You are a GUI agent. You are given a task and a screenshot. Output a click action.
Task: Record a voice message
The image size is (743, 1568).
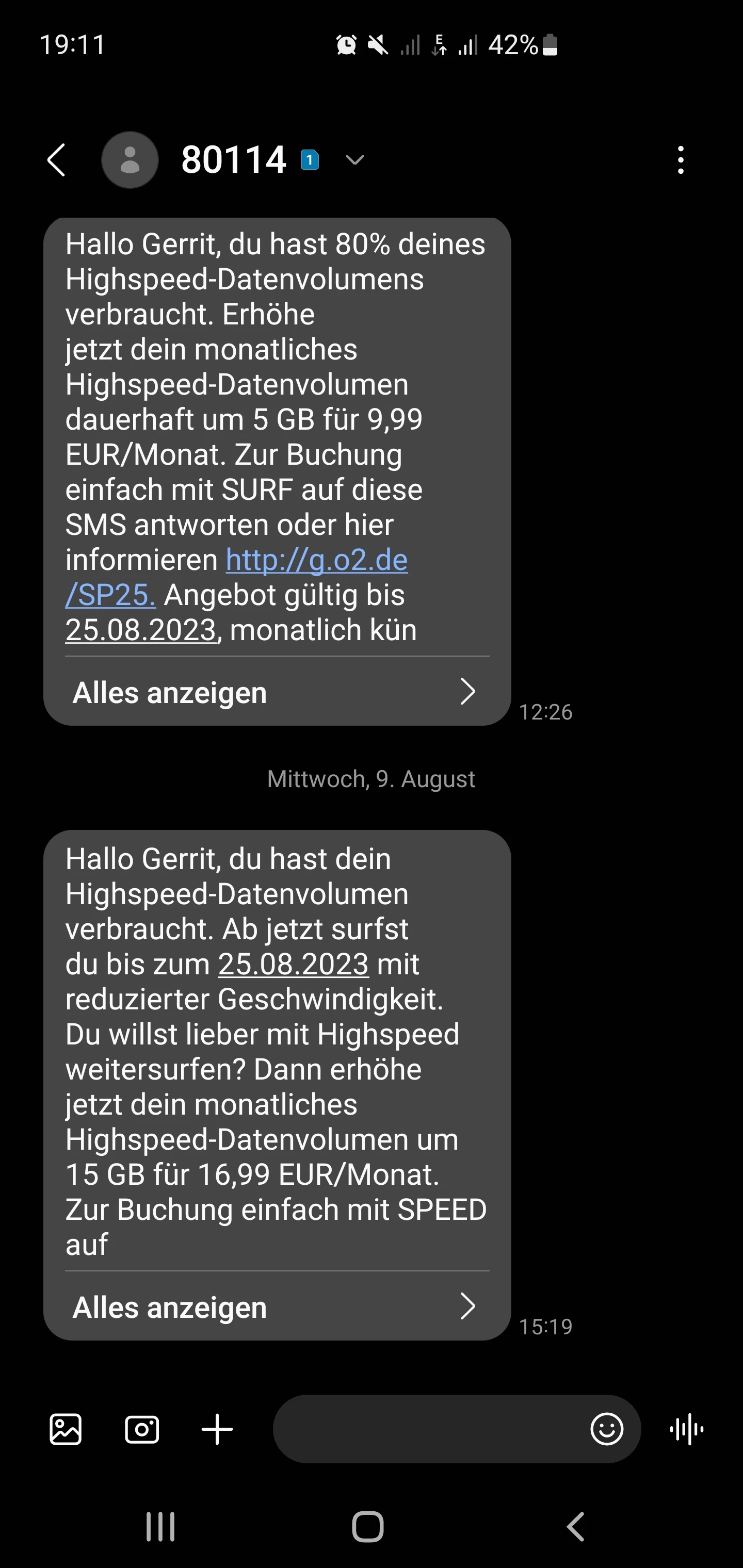[x=686, y=1429]
